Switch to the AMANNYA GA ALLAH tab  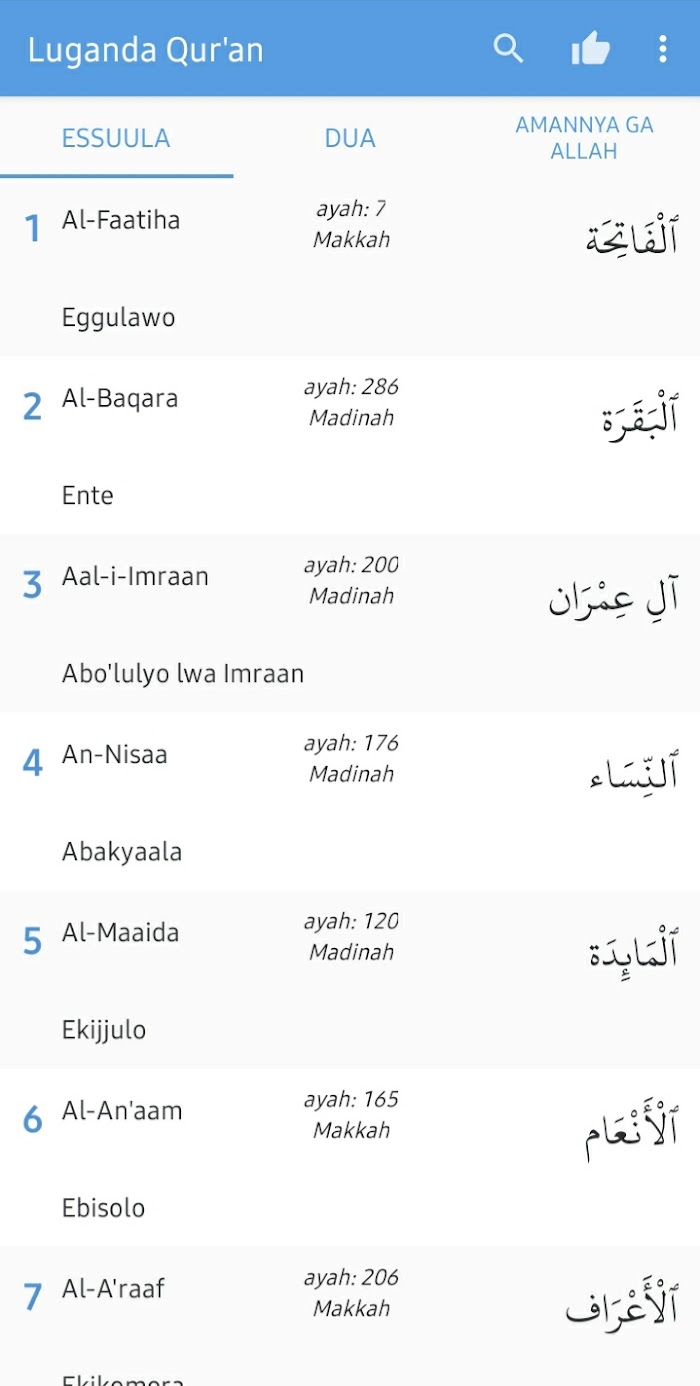(584, 138)
